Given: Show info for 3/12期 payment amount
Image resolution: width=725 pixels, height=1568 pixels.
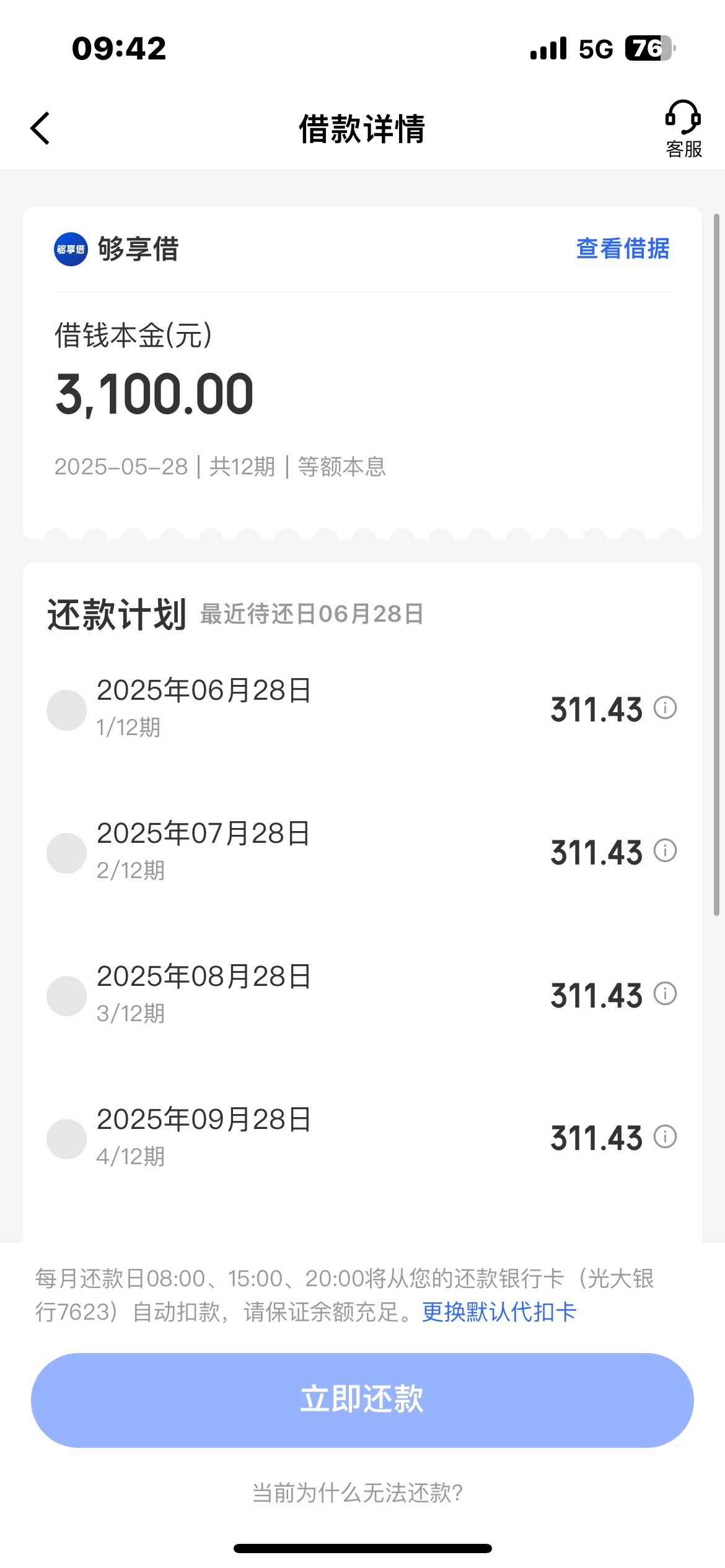Looking at the screenshot, I should 665,993.
